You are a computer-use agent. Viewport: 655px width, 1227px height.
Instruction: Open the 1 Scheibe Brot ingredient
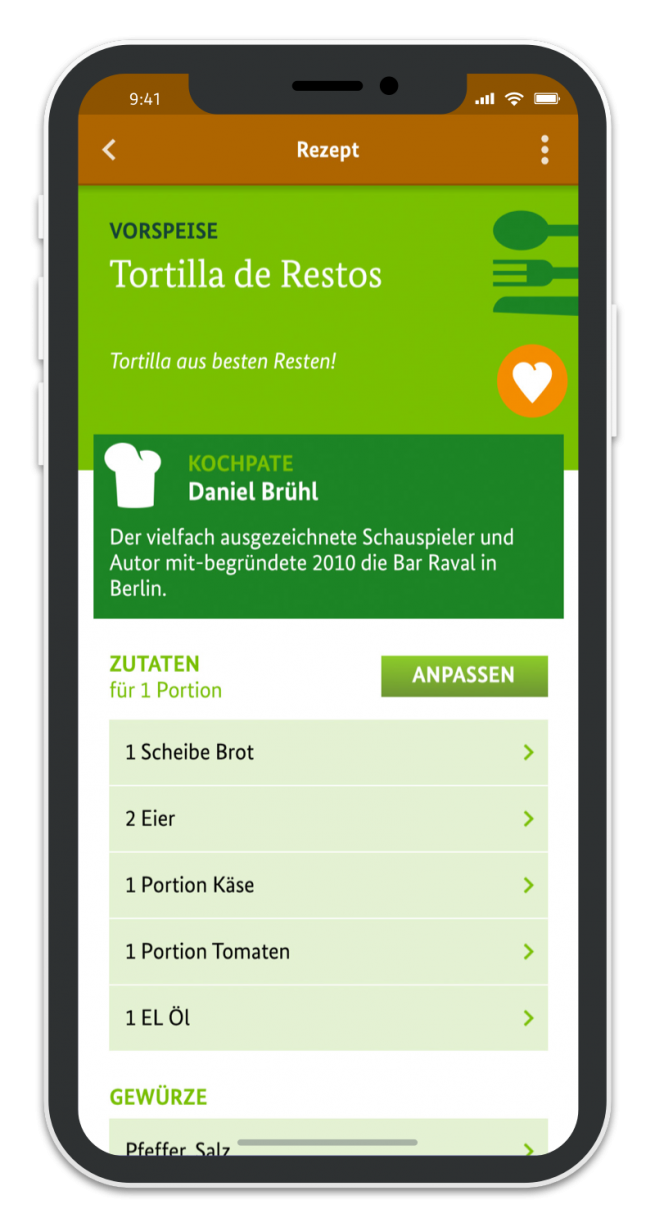[328, 752]
